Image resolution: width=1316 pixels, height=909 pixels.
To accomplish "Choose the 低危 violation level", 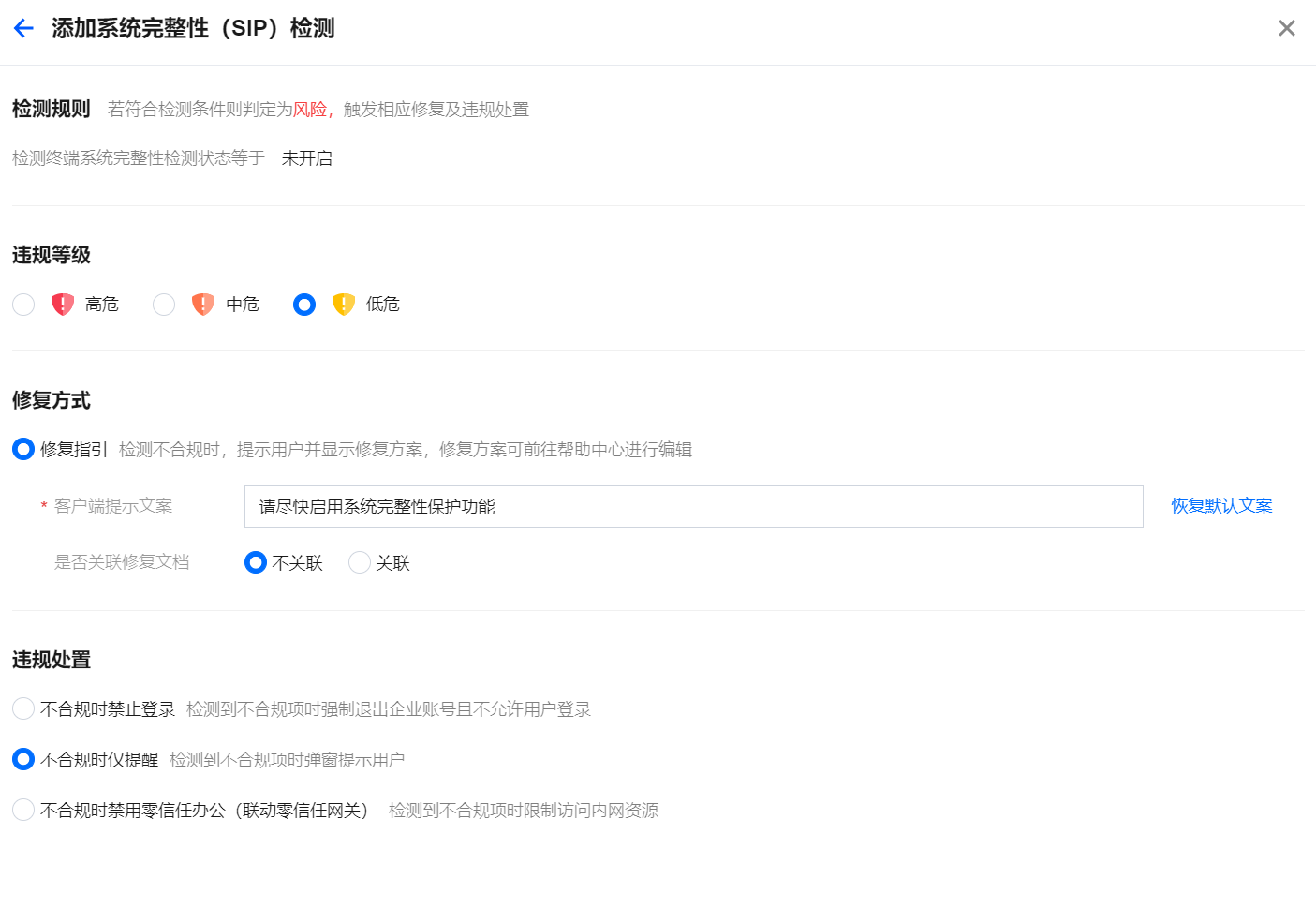I will (304, 305).
